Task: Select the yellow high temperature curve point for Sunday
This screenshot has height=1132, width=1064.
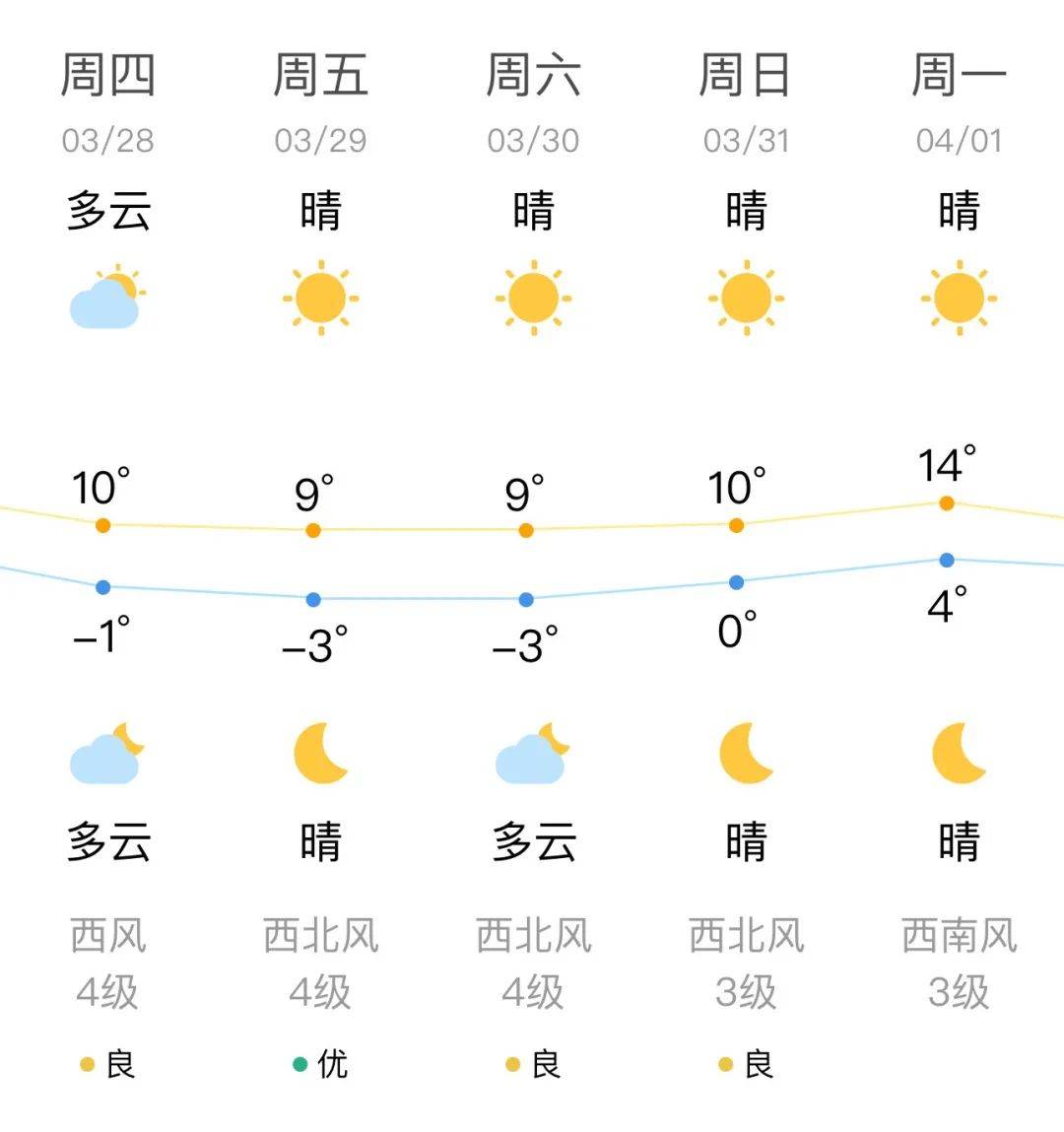Action: click(x=734, y=526)
